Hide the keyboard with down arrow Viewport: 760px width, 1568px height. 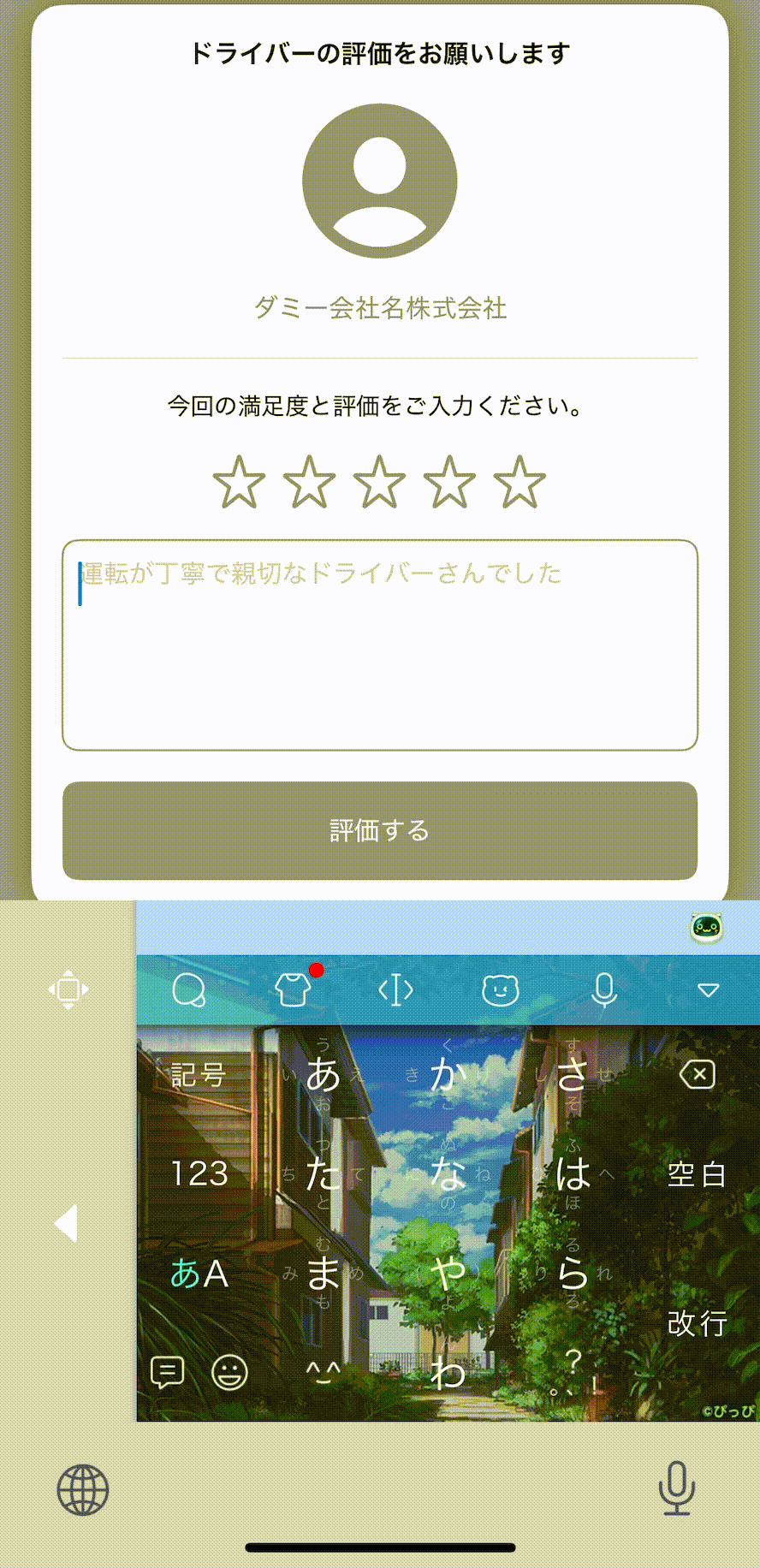tap(708, 990)
